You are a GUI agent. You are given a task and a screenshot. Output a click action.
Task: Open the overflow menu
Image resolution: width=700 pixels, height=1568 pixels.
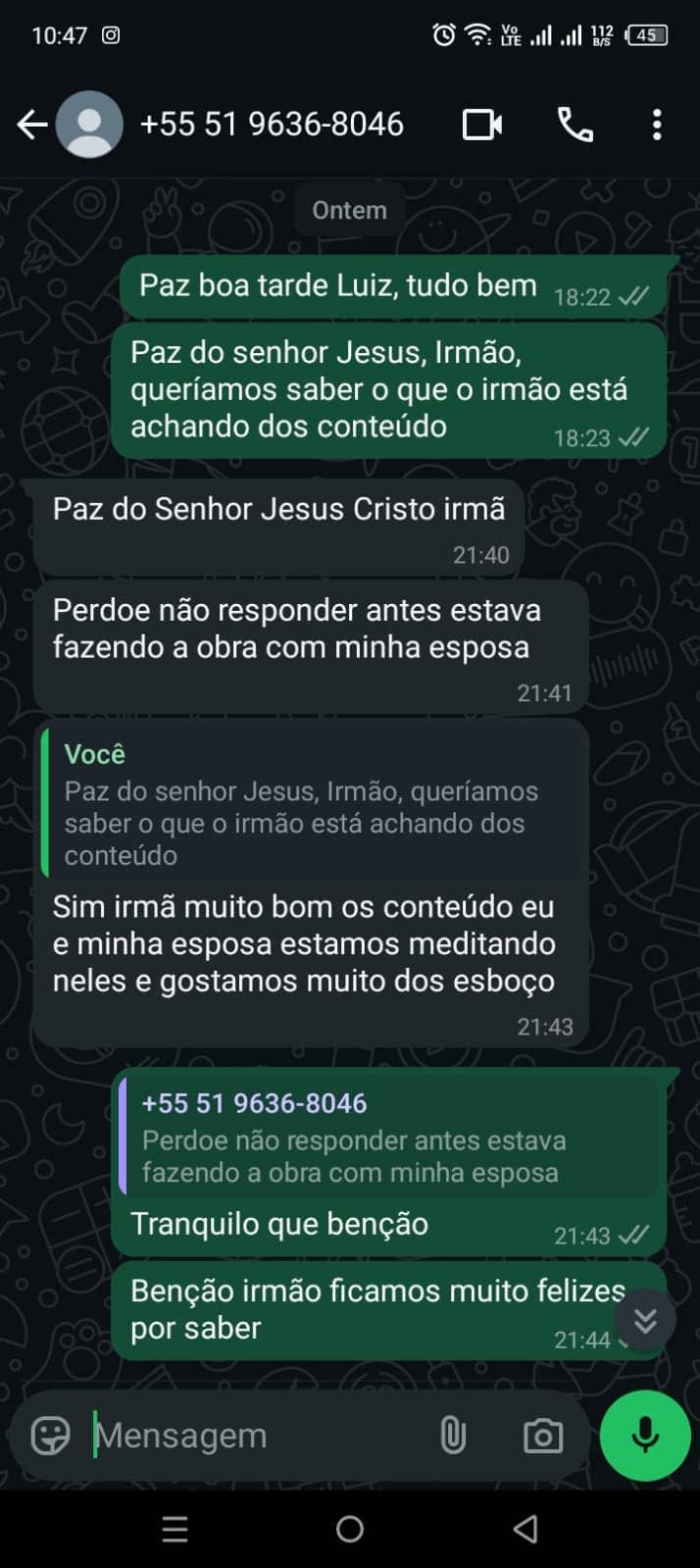(657, 125)
